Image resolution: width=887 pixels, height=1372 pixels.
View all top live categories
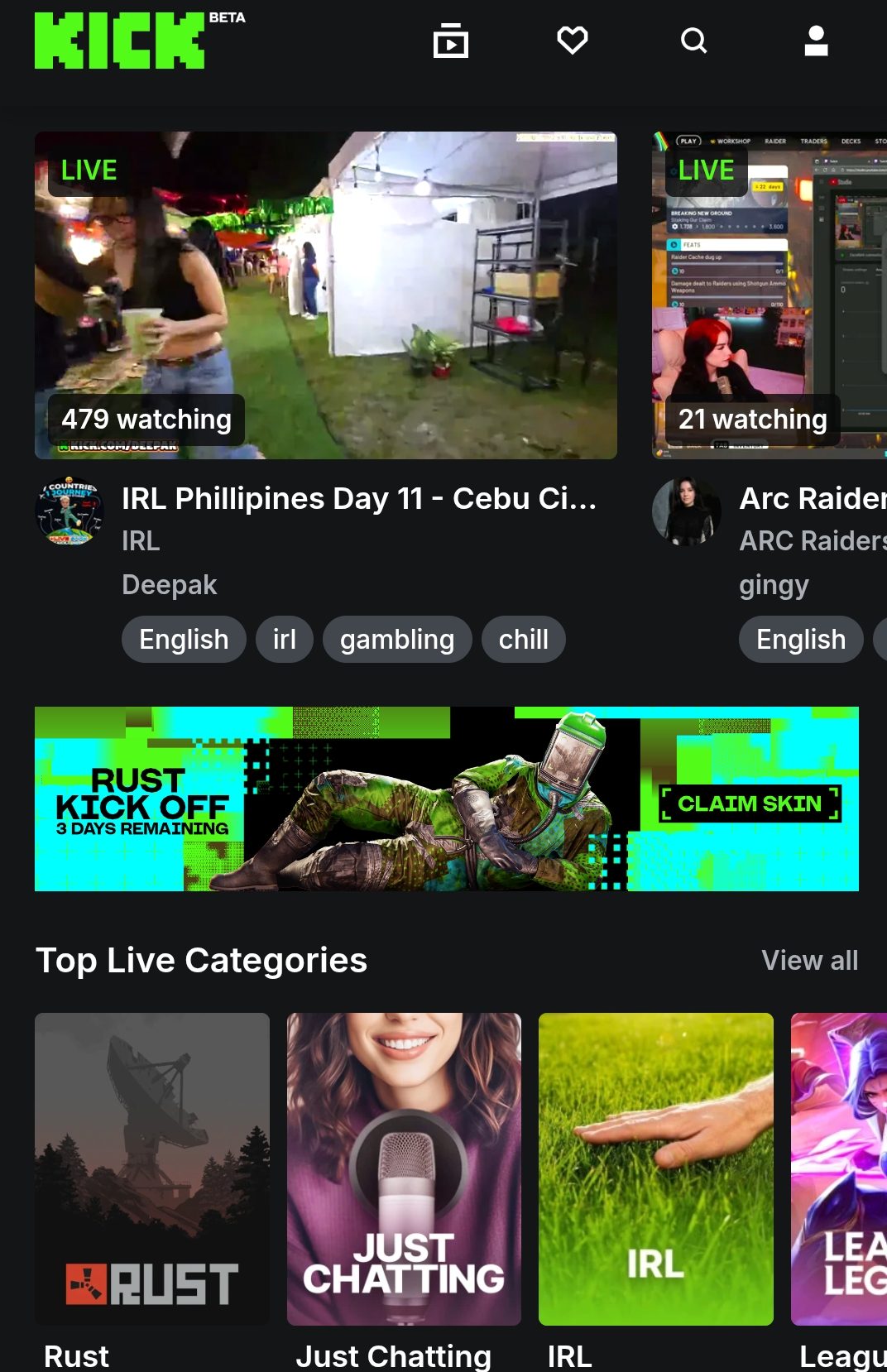point(808,960)
